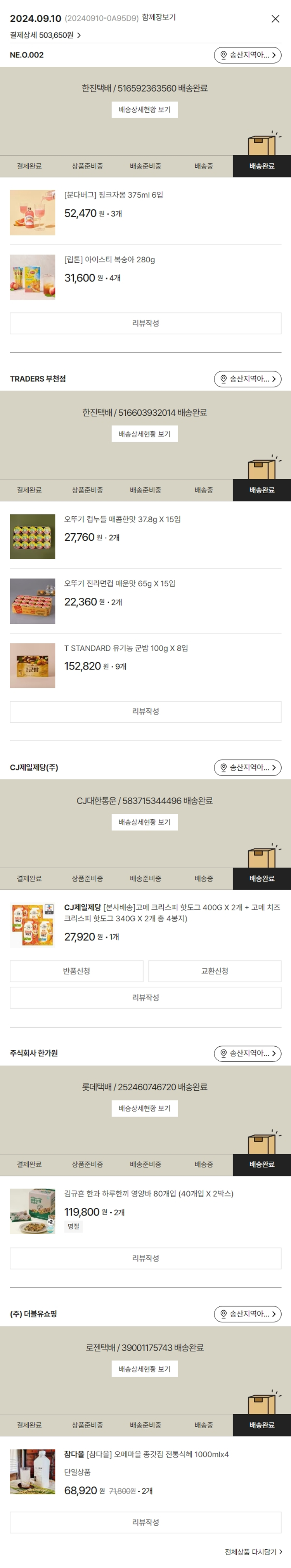Screen dimensions: 291x1568
Task: View 배송상세현황 for 롯데택배 shipment
Action: point(144,1108)
